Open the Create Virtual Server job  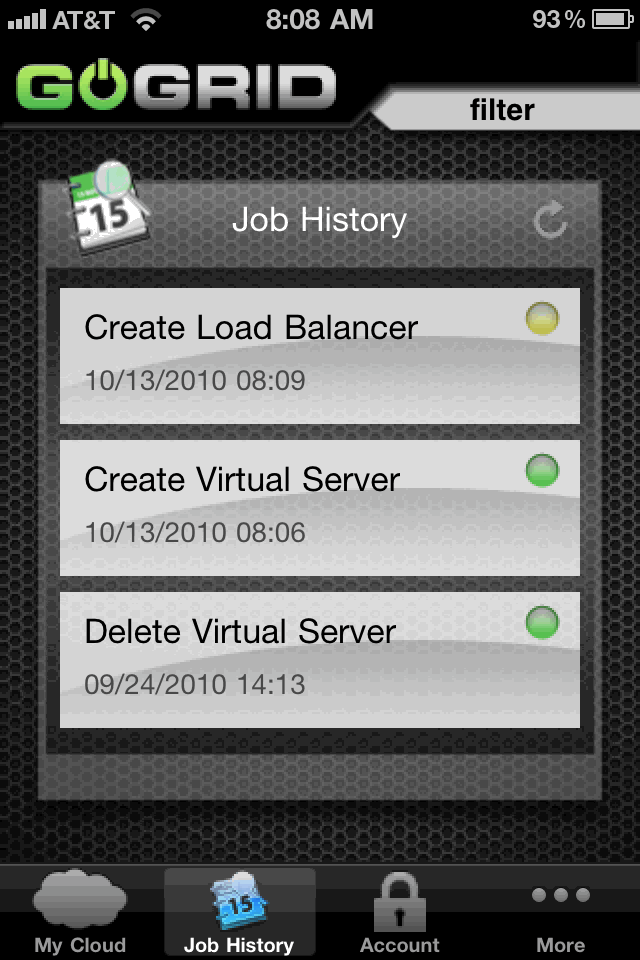[320, 507]
